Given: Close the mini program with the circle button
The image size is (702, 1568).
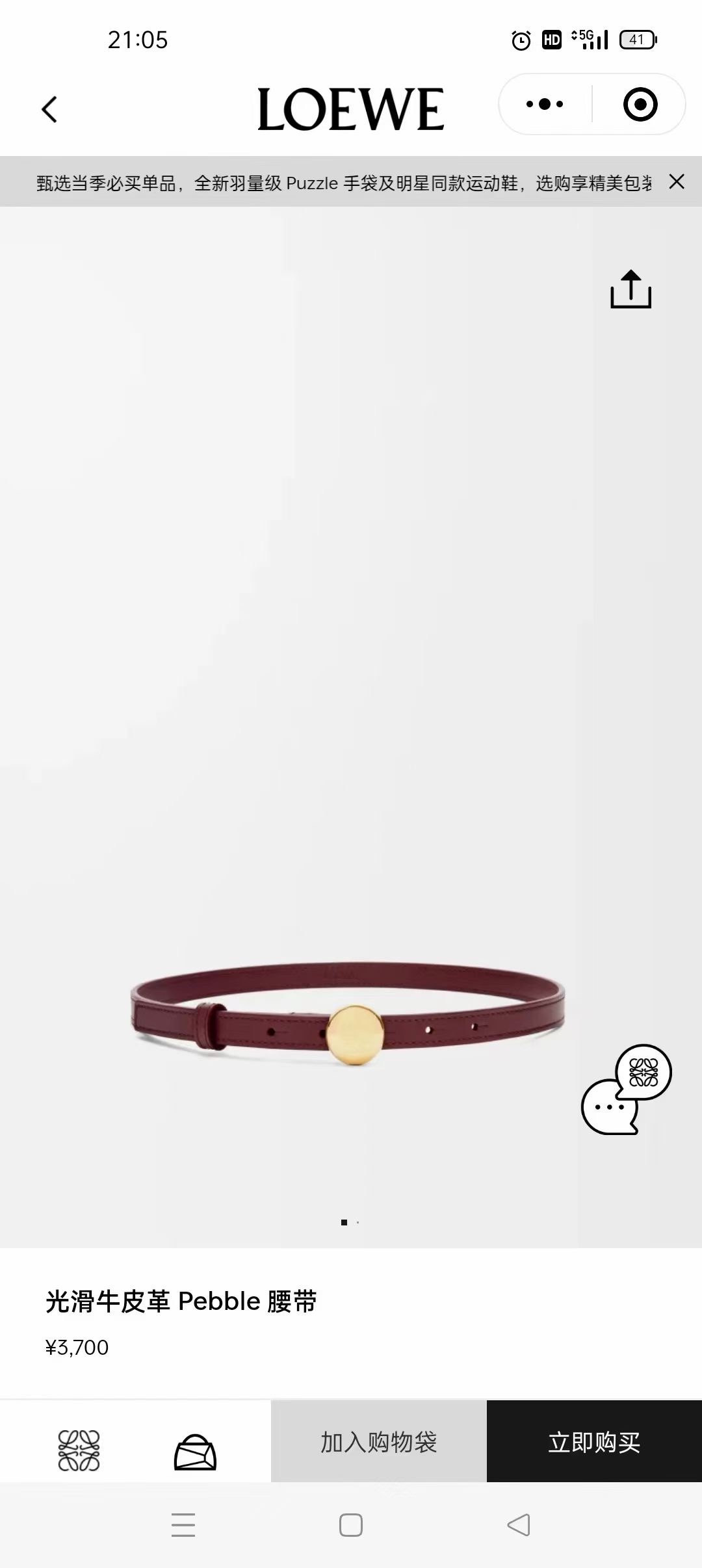Looking at the screenshot, I should click(640, 104).
